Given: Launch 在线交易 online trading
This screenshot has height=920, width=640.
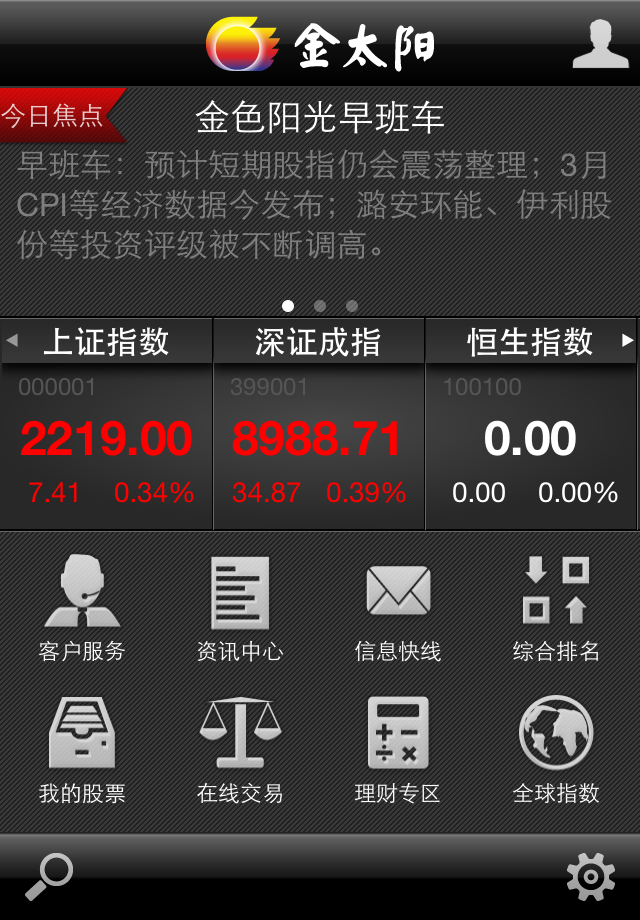Looking at the screenshot, I should [x=240, y=751].
